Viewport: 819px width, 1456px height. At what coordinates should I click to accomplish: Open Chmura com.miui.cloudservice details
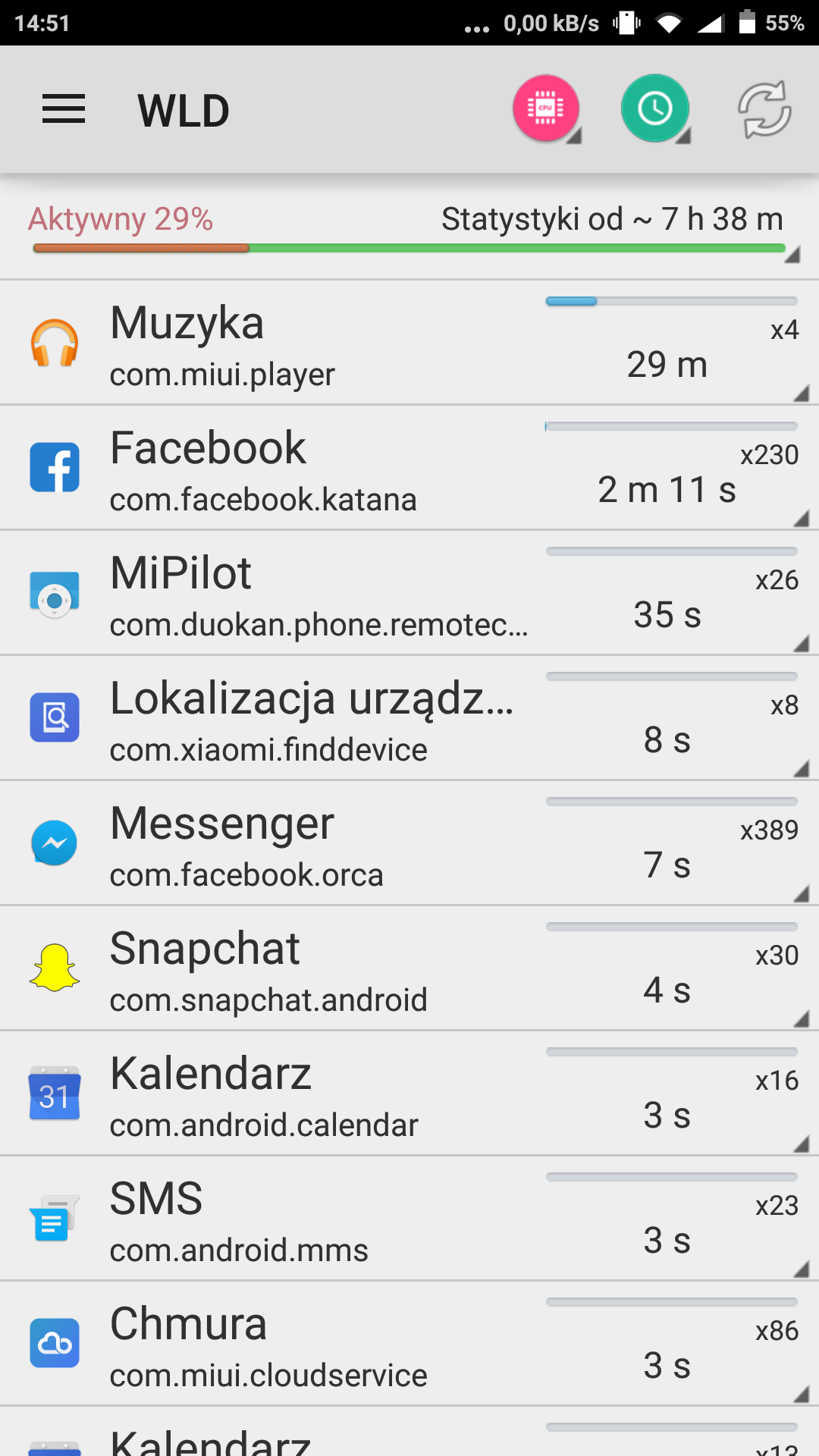[409, 1344]
